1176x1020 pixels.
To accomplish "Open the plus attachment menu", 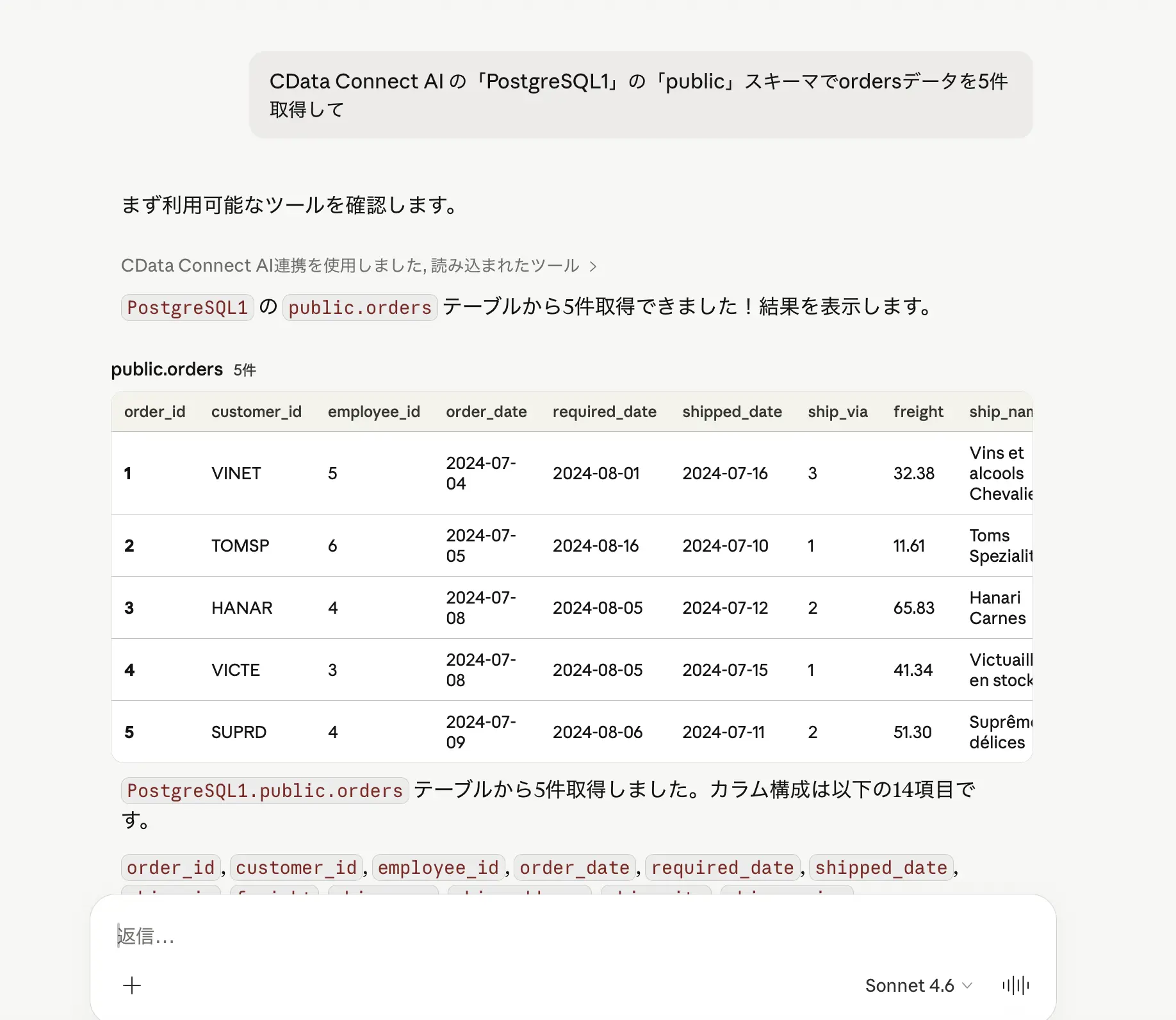I will [x=132, y=985].
